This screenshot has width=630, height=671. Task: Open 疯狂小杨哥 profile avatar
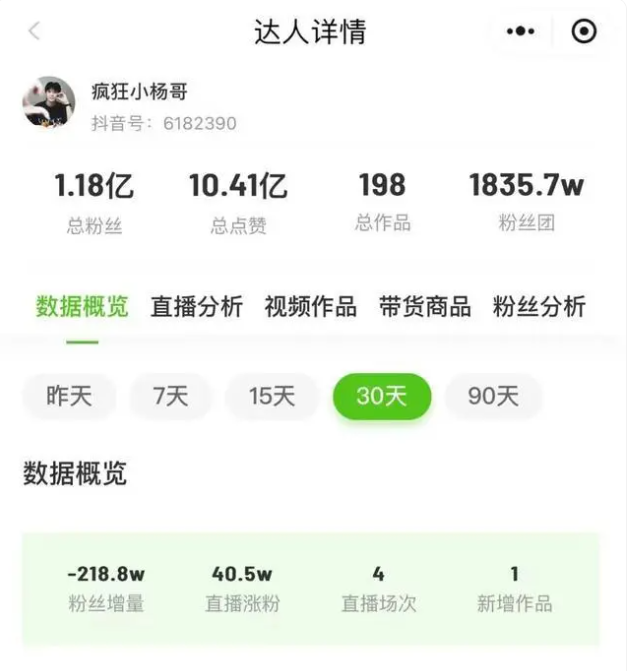(49, 104)
